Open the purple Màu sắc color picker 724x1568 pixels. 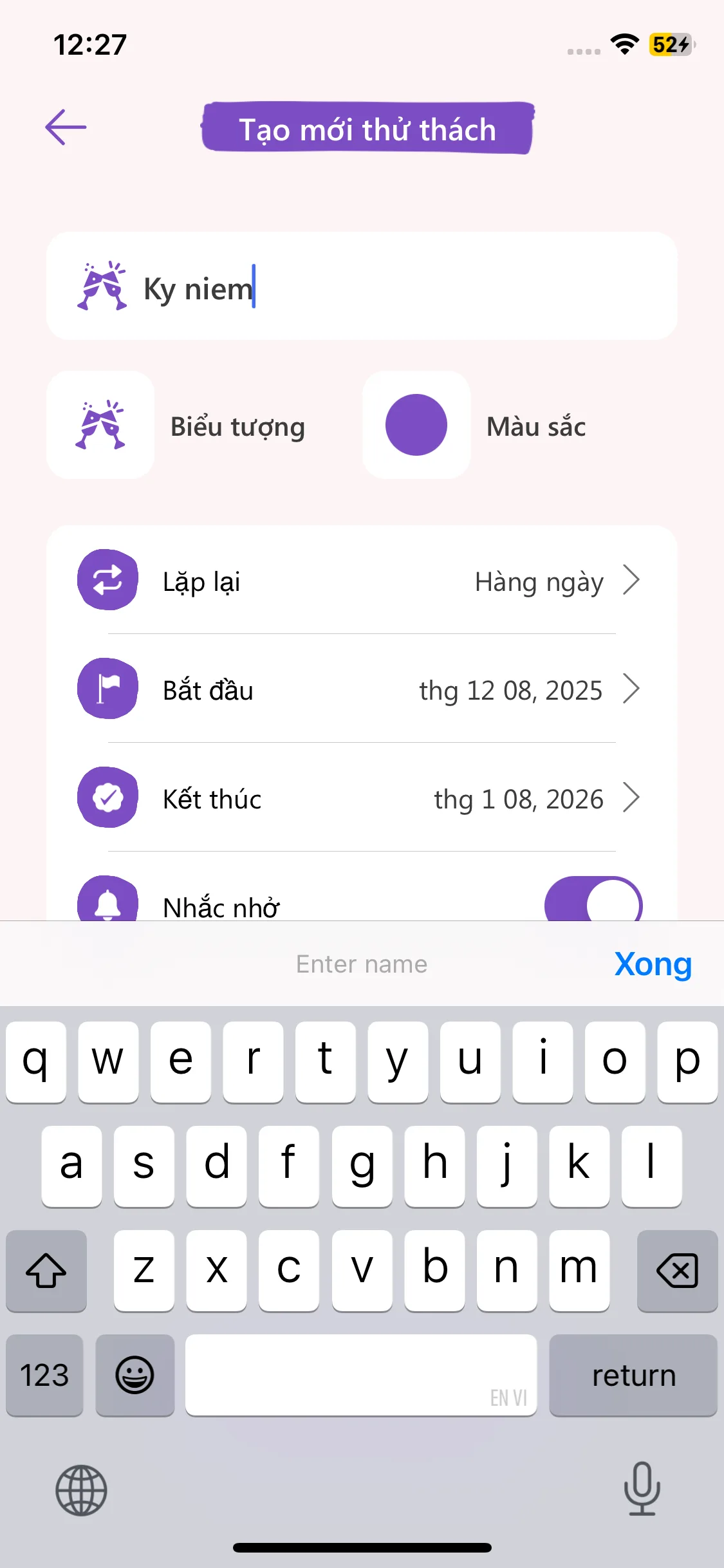point(416,425)
